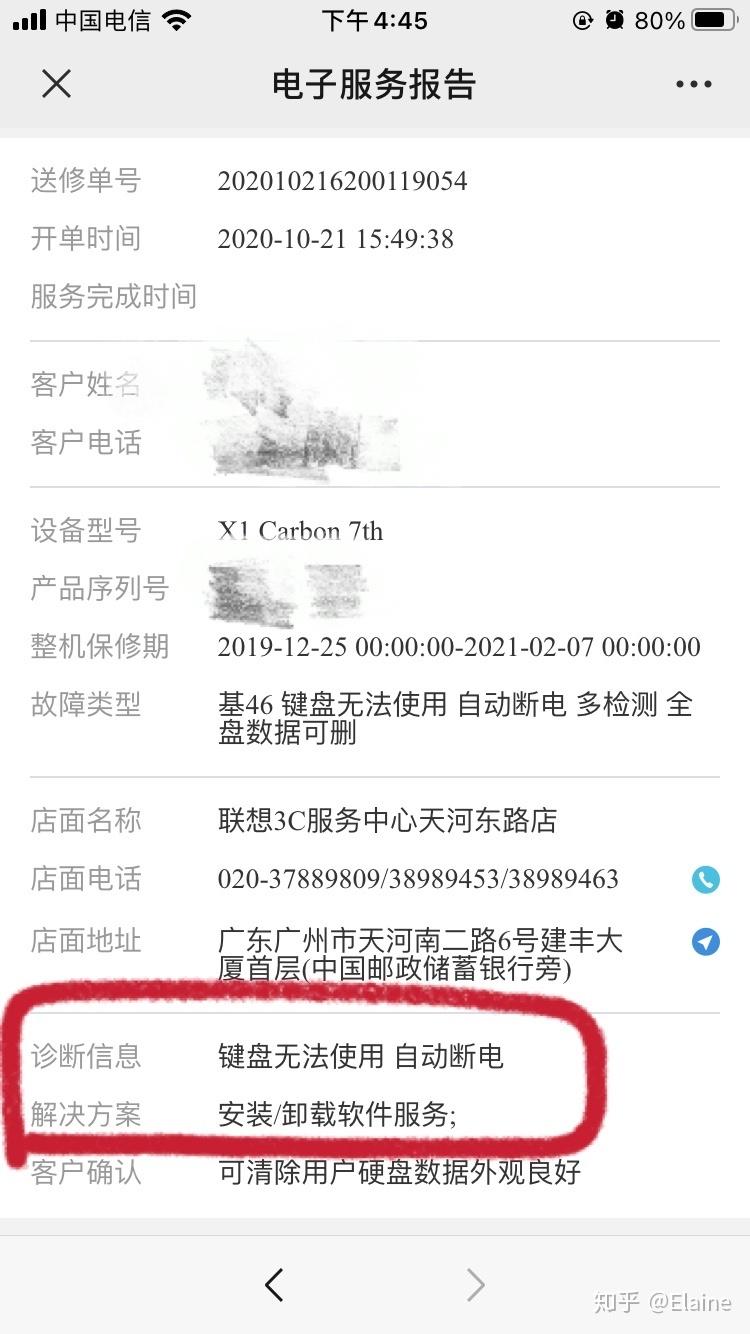Go back to the previous web page
Viewport: 750px width, 1334px height.
pos(274,1284)
